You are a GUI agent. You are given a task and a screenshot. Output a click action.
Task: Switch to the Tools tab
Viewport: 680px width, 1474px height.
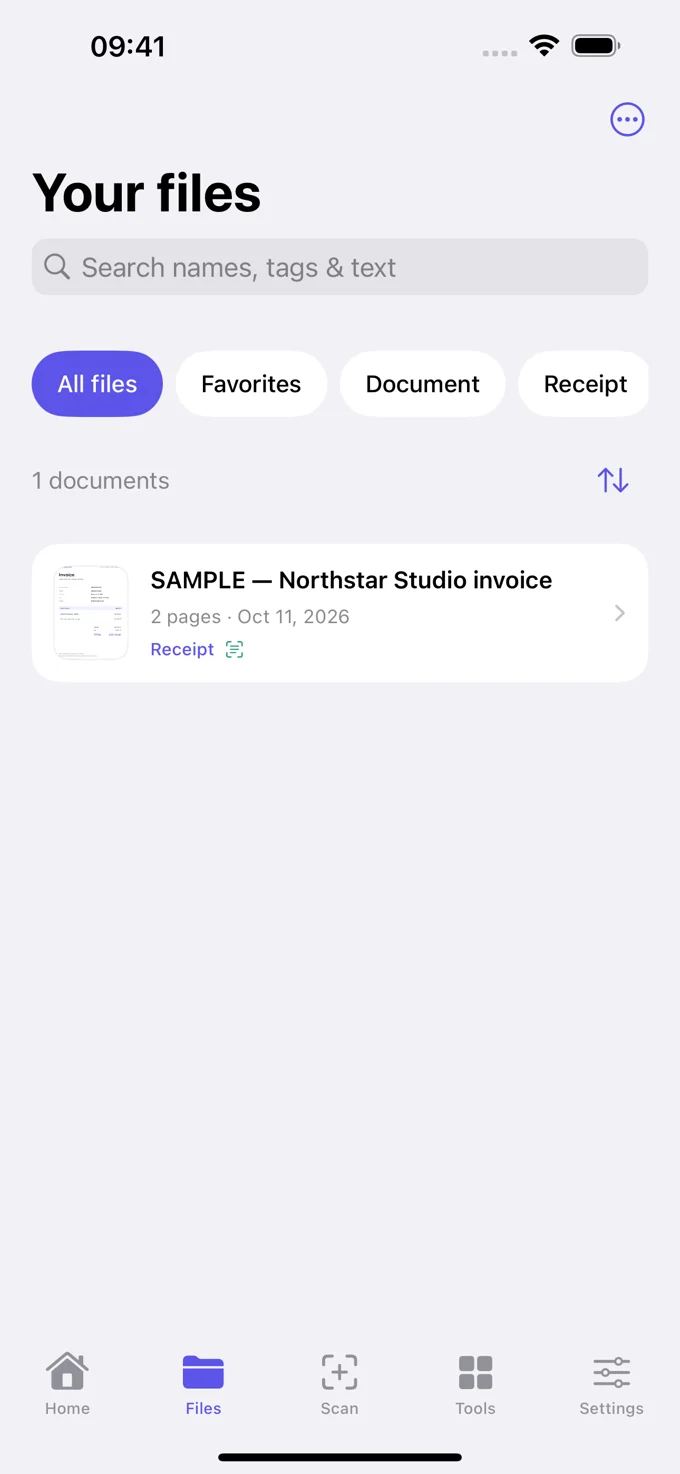pyautogui.click(x=475, y=1384)
